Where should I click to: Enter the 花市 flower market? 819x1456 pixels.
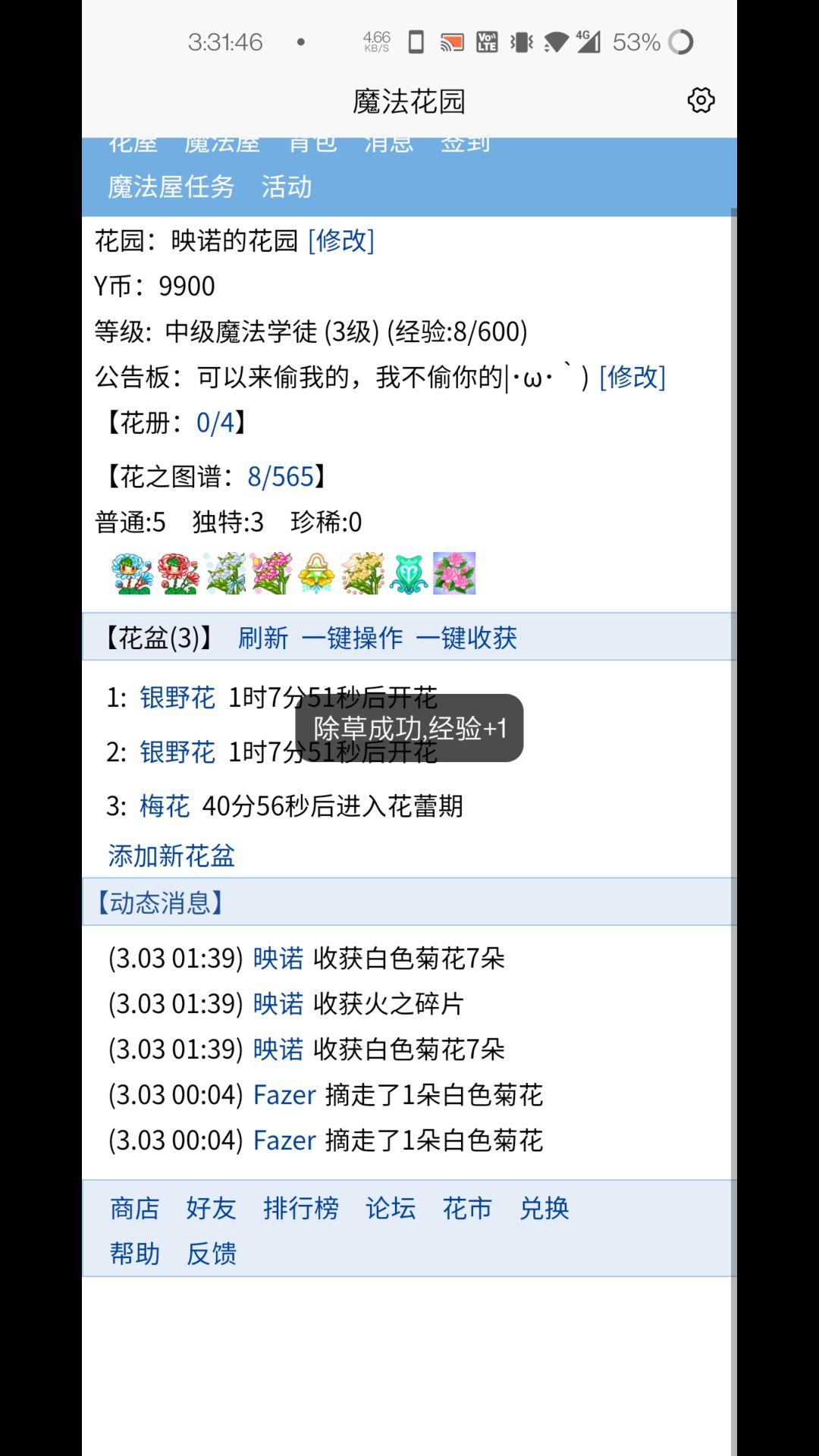pos(467,1208)
